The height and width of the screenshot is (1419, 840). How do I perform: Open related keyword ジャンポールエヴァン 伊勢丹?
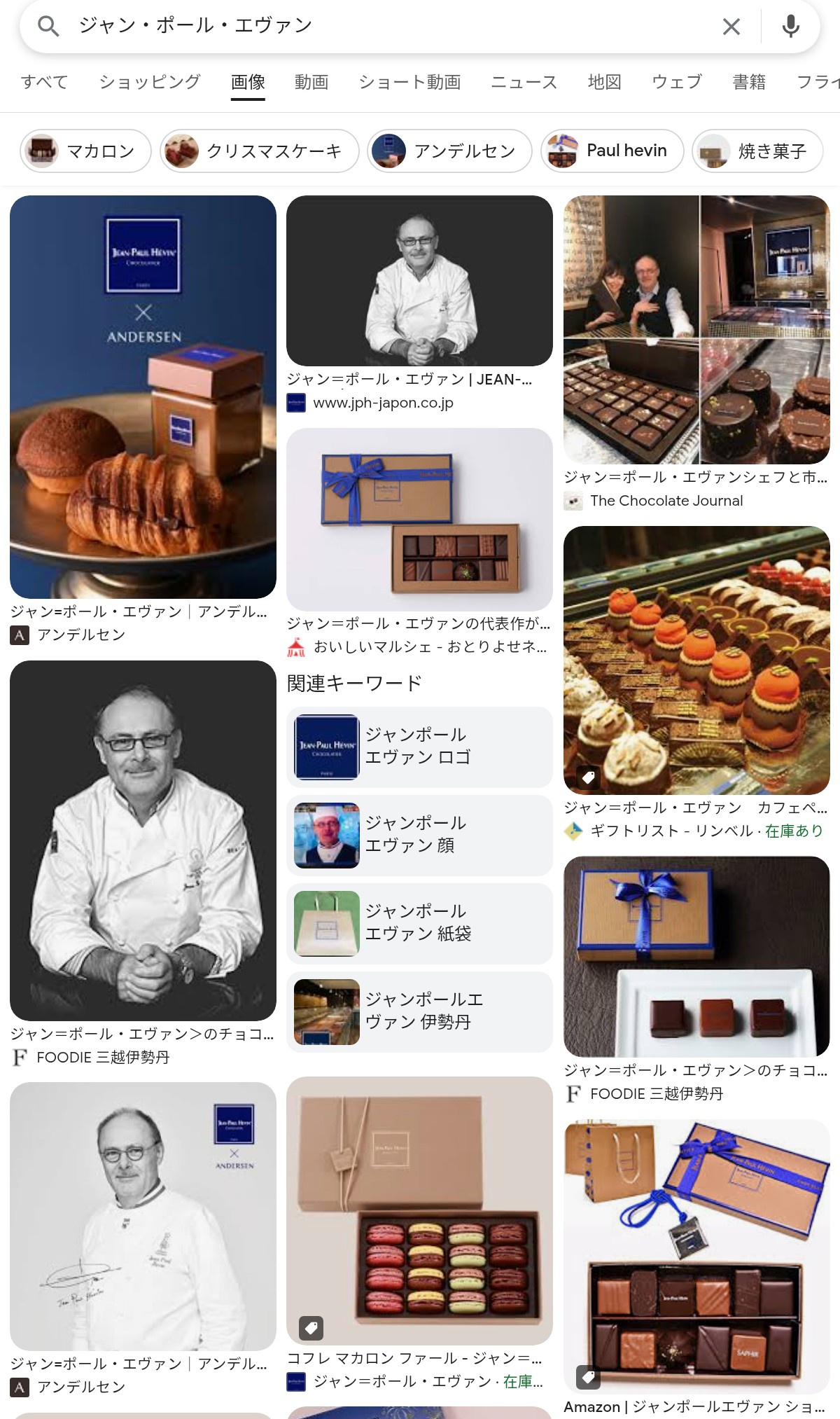pos(419,1011)
